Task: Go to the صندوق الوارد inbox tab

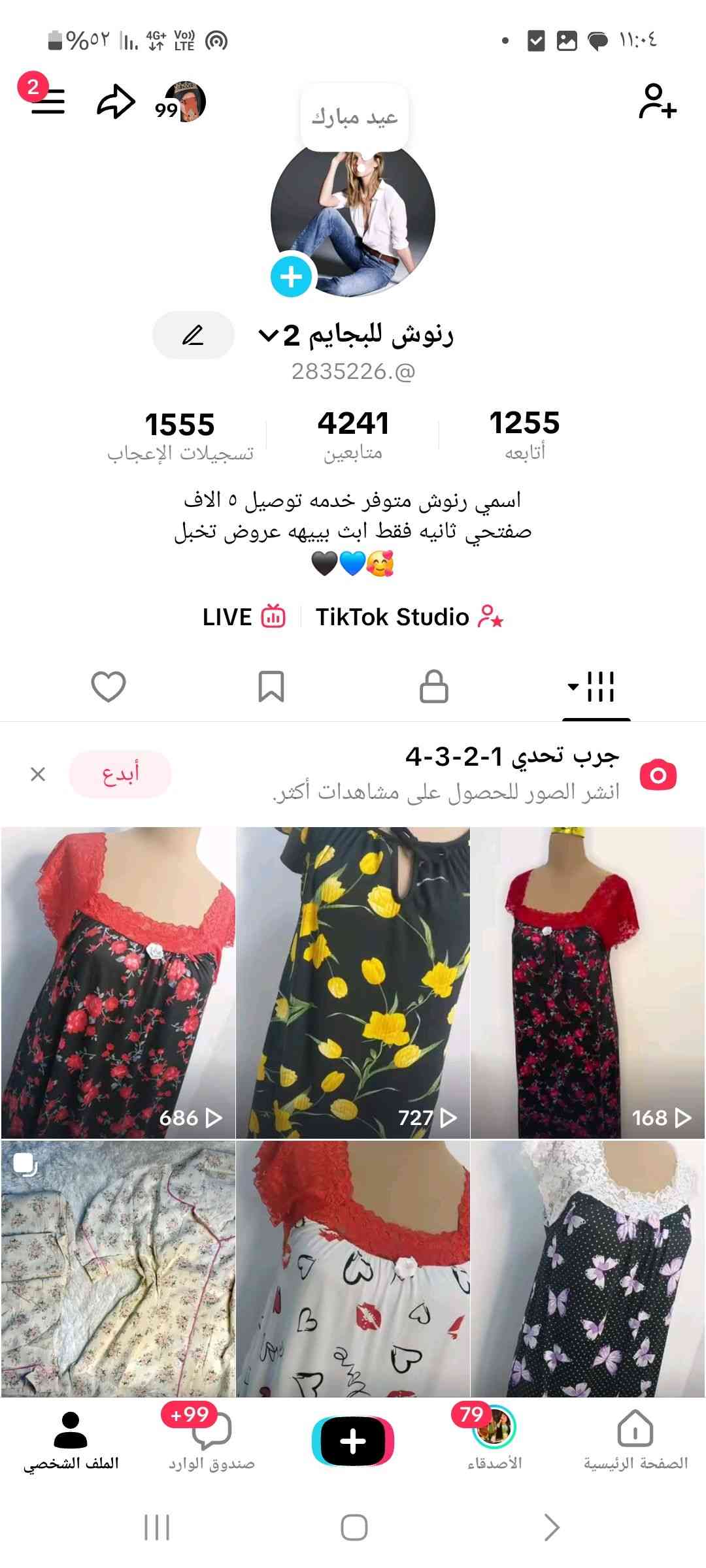Action: click(x=211, y=1442)
